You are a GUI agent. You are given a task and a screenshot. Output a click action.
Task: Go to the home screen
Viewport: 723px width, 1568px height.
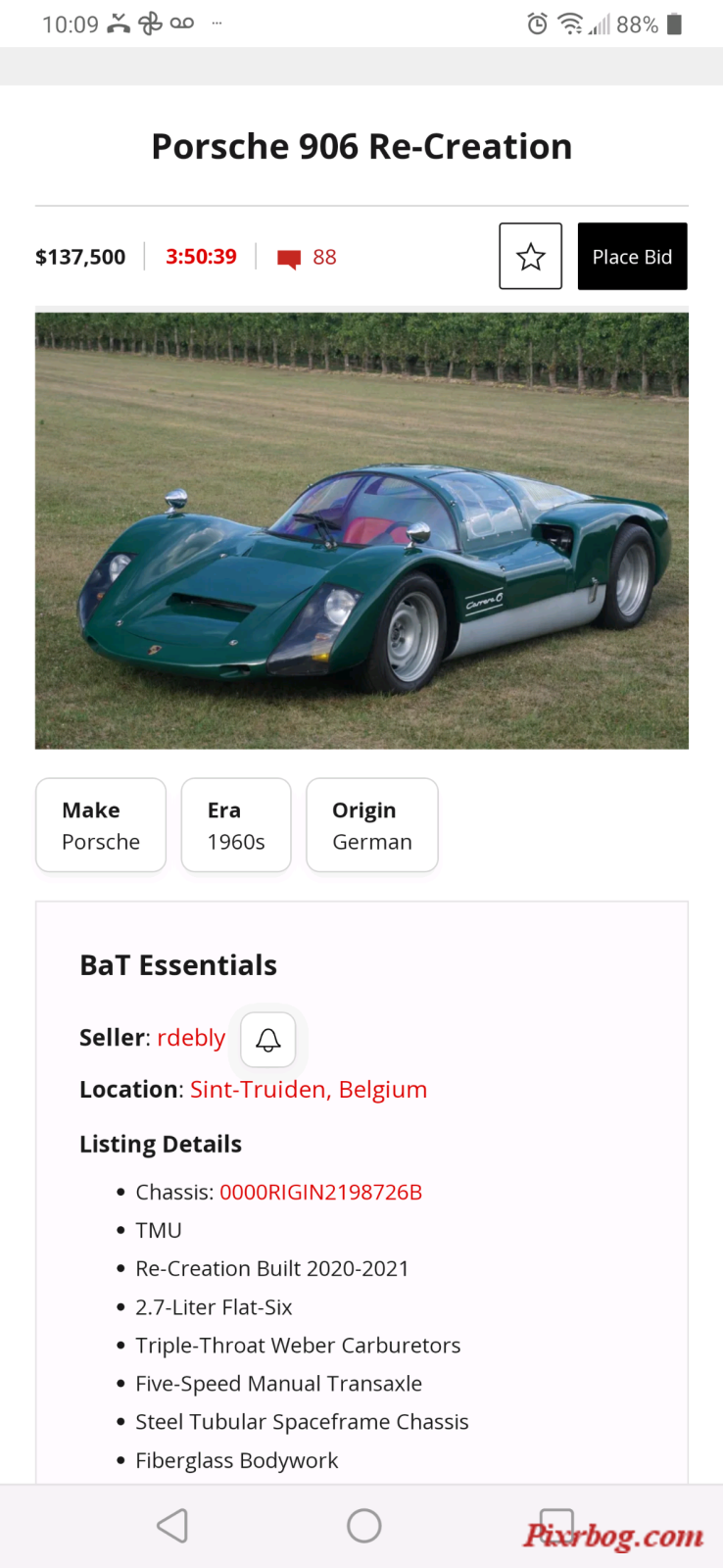pos(363,1525)
